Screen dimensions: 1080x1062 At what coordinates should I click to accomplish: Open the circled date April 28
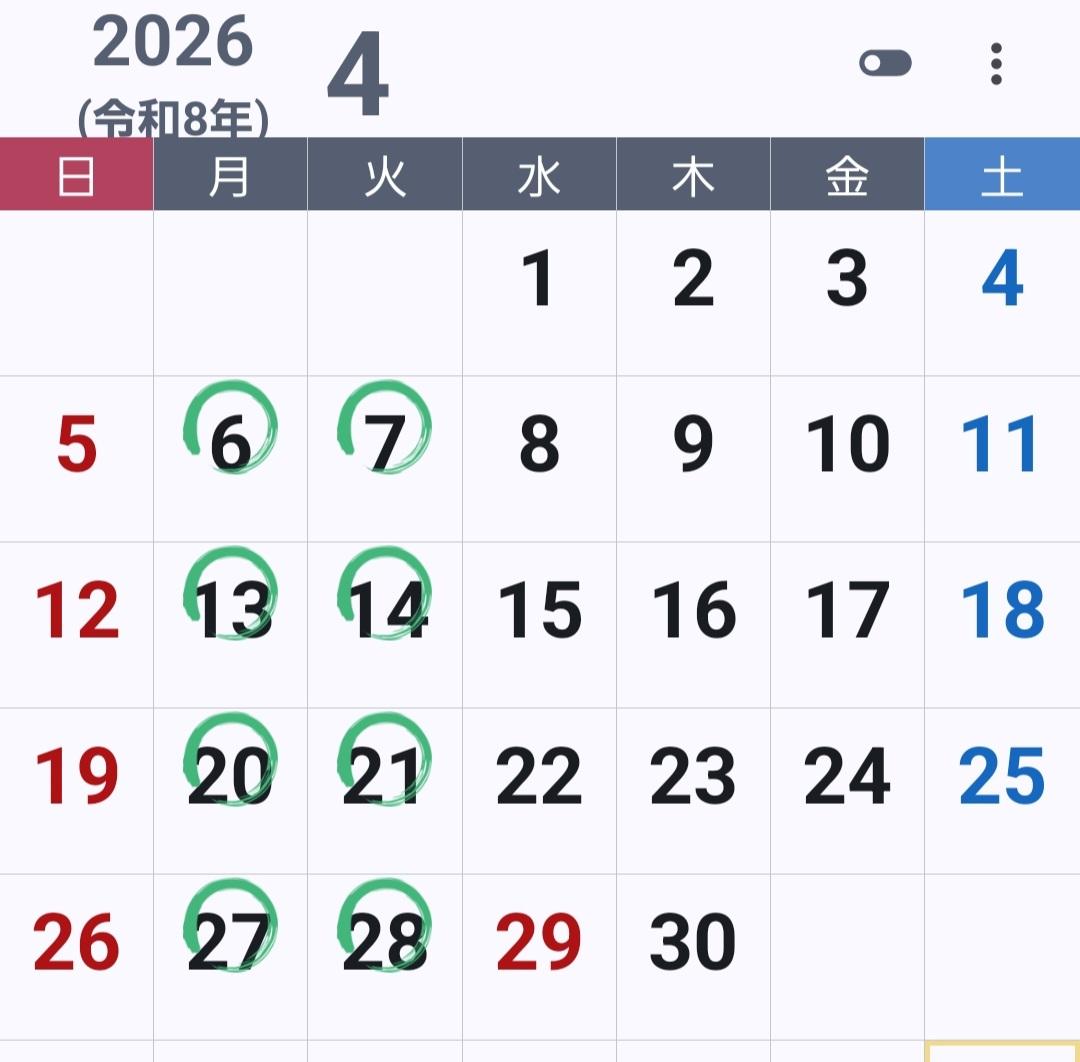tap(385, 957)
